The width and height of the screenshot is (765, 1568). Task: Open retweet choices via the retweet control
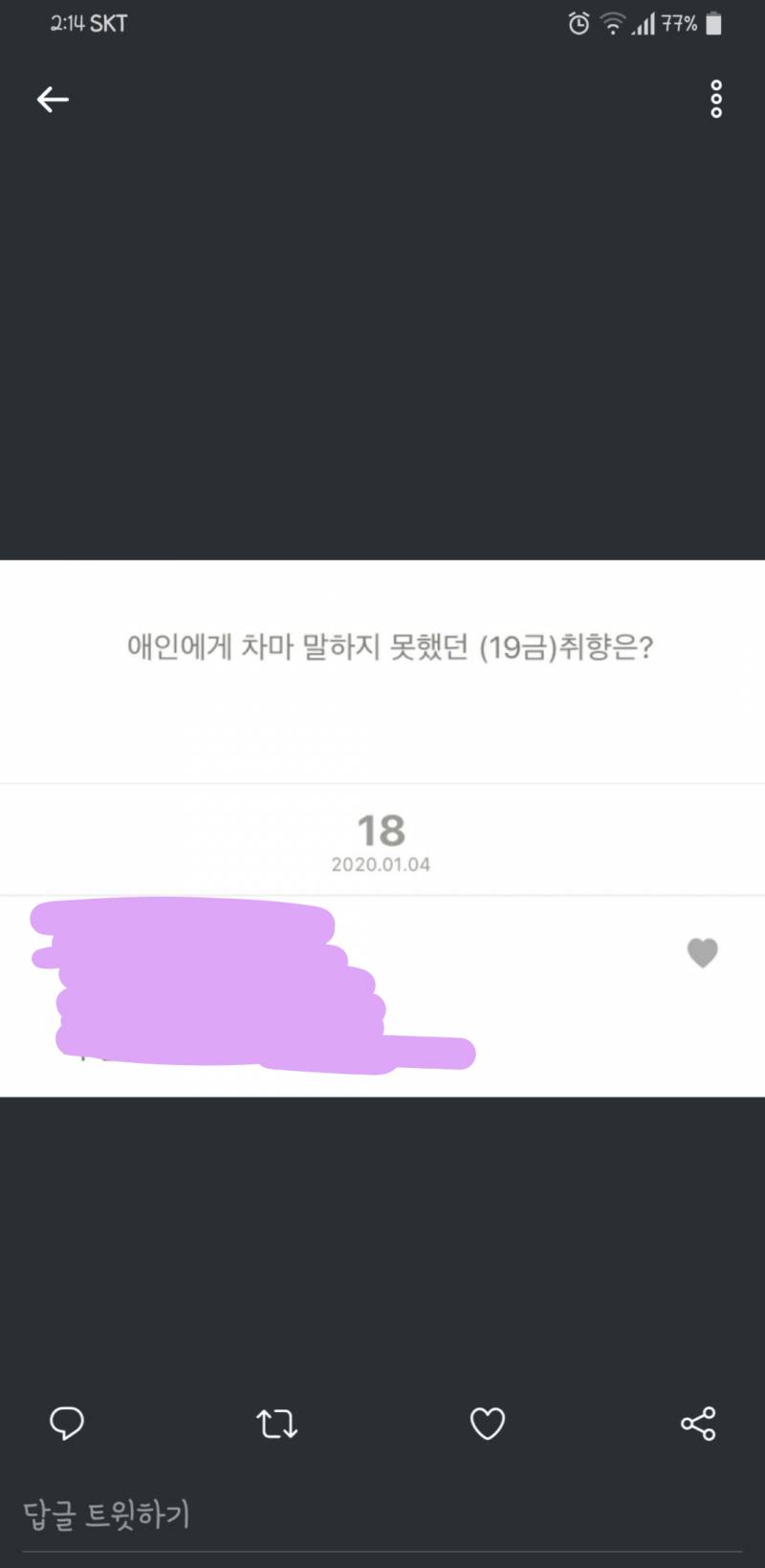275,1424
